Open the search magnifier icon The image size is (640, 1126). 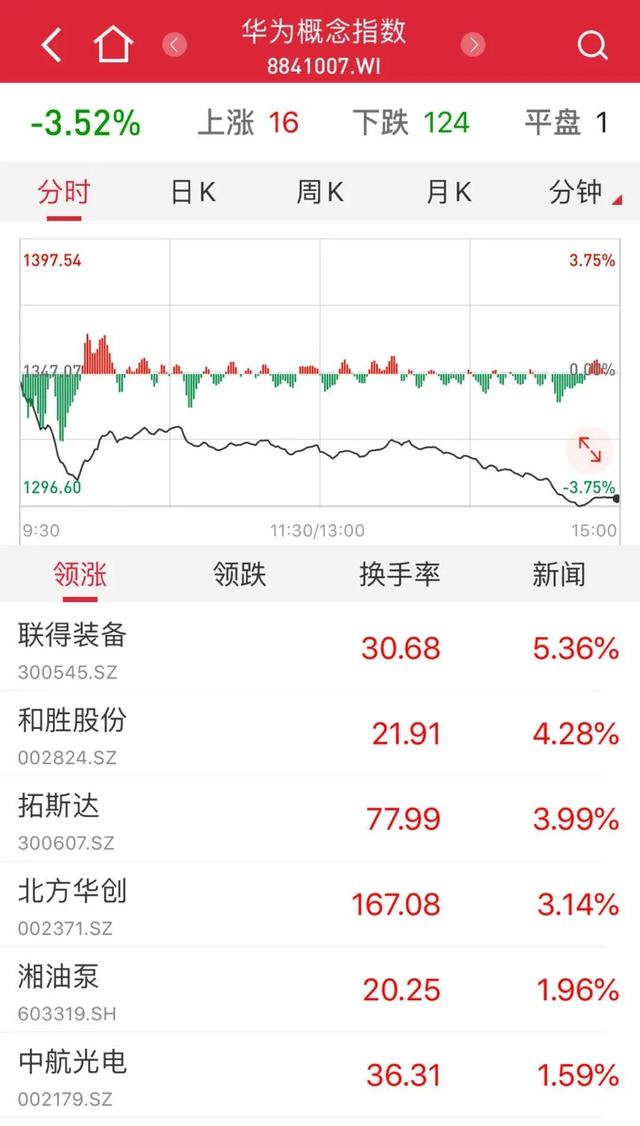click(x=593, y=45)
